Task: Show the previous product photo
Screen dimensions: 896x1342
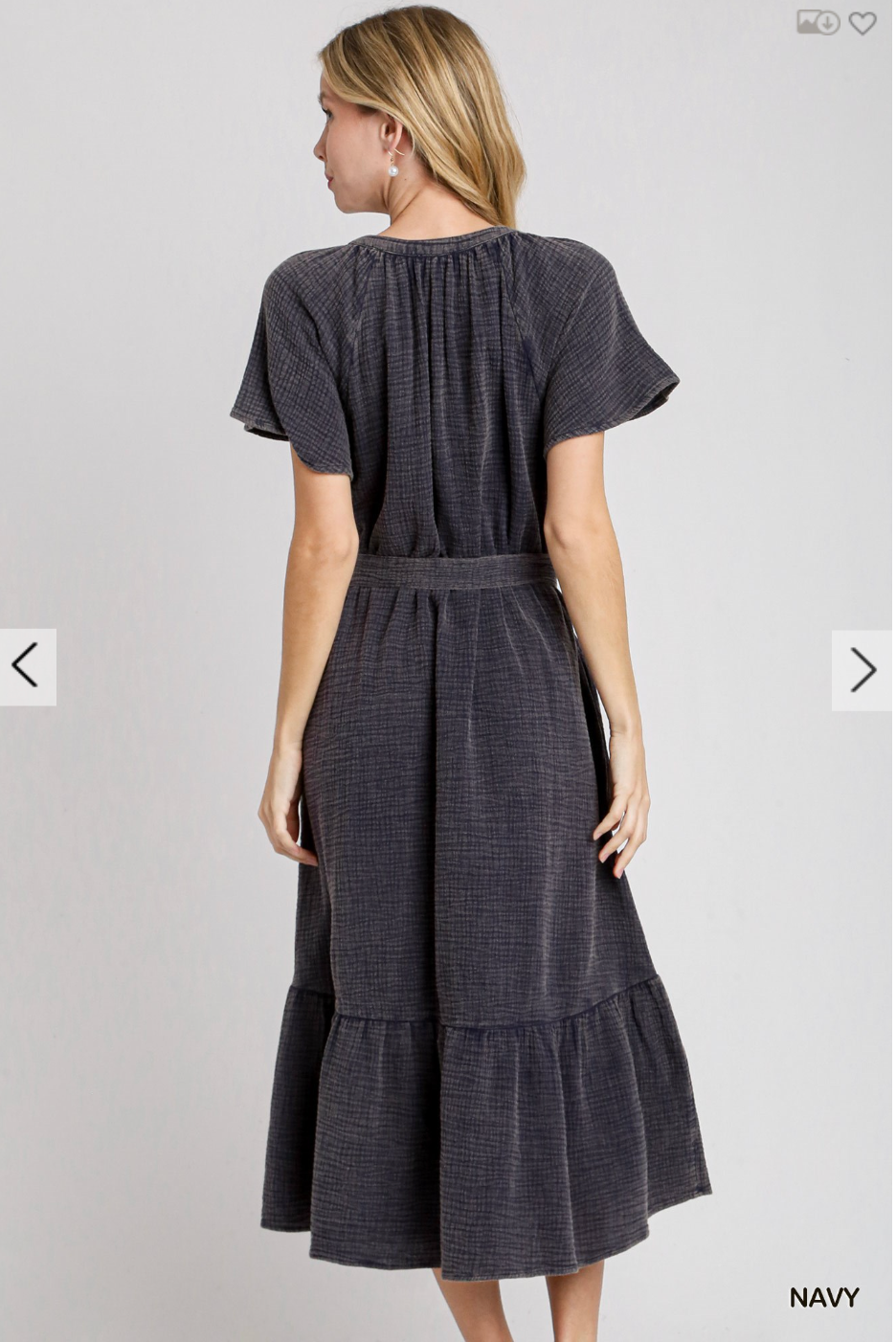Action: pos(27,667)
